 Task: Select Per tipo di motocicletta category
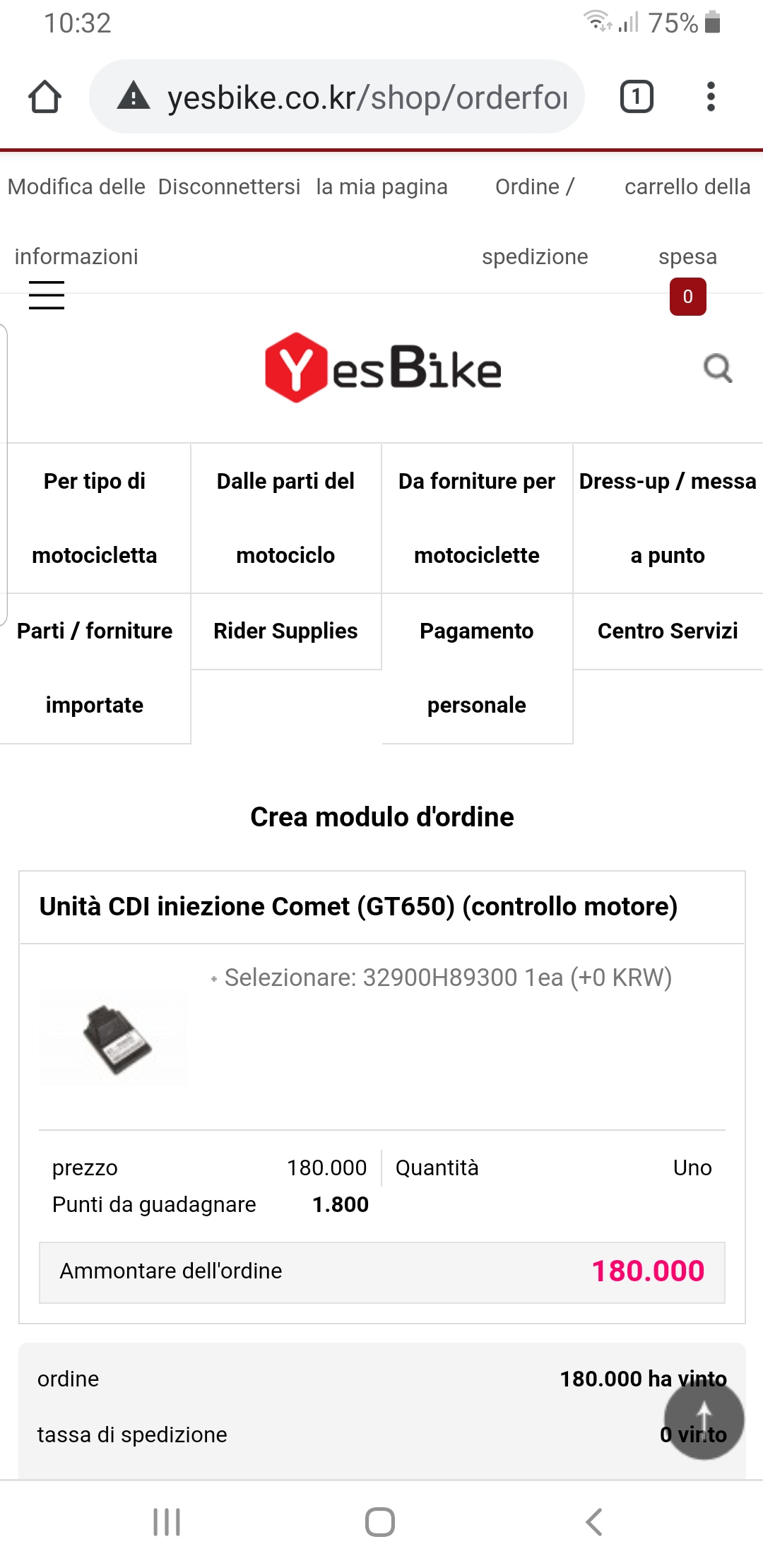(x=95, y=518)
